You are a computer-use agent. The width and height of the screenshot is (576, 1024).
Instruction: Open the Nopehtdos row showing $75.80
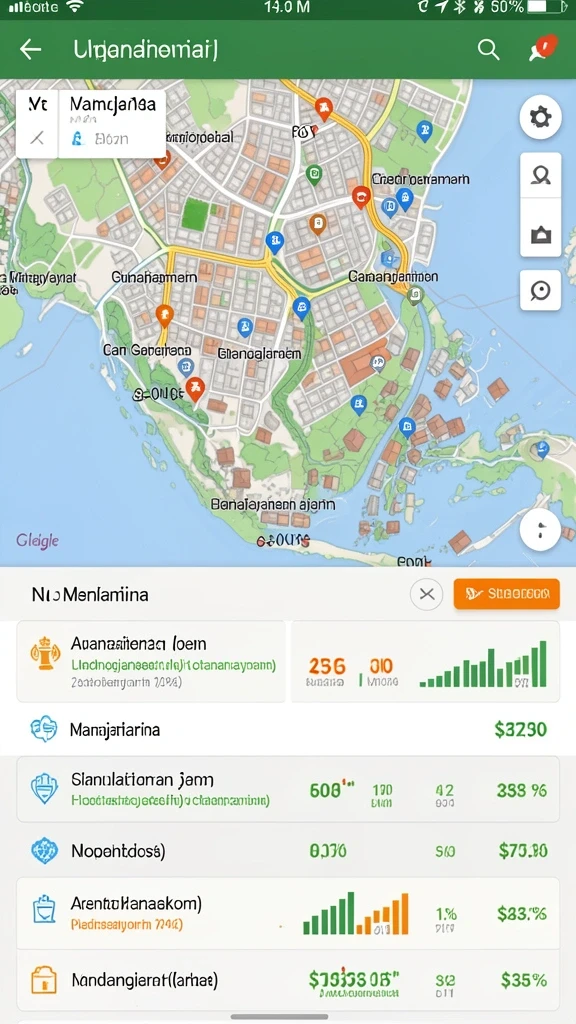click(x=288, y=850)
